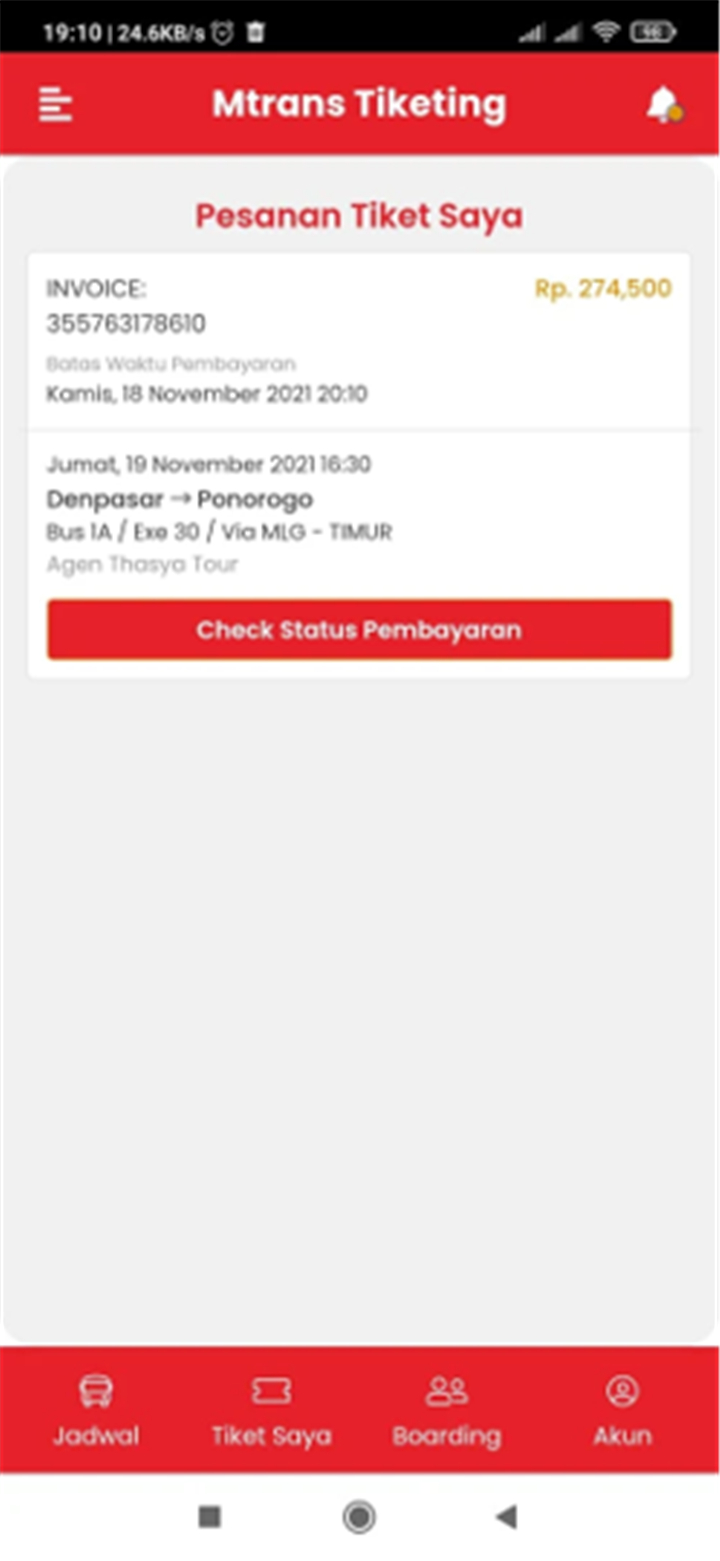Screen dimensions: 720x1561
Task: Go to the system home screen
Action: tap(359, 1517)
